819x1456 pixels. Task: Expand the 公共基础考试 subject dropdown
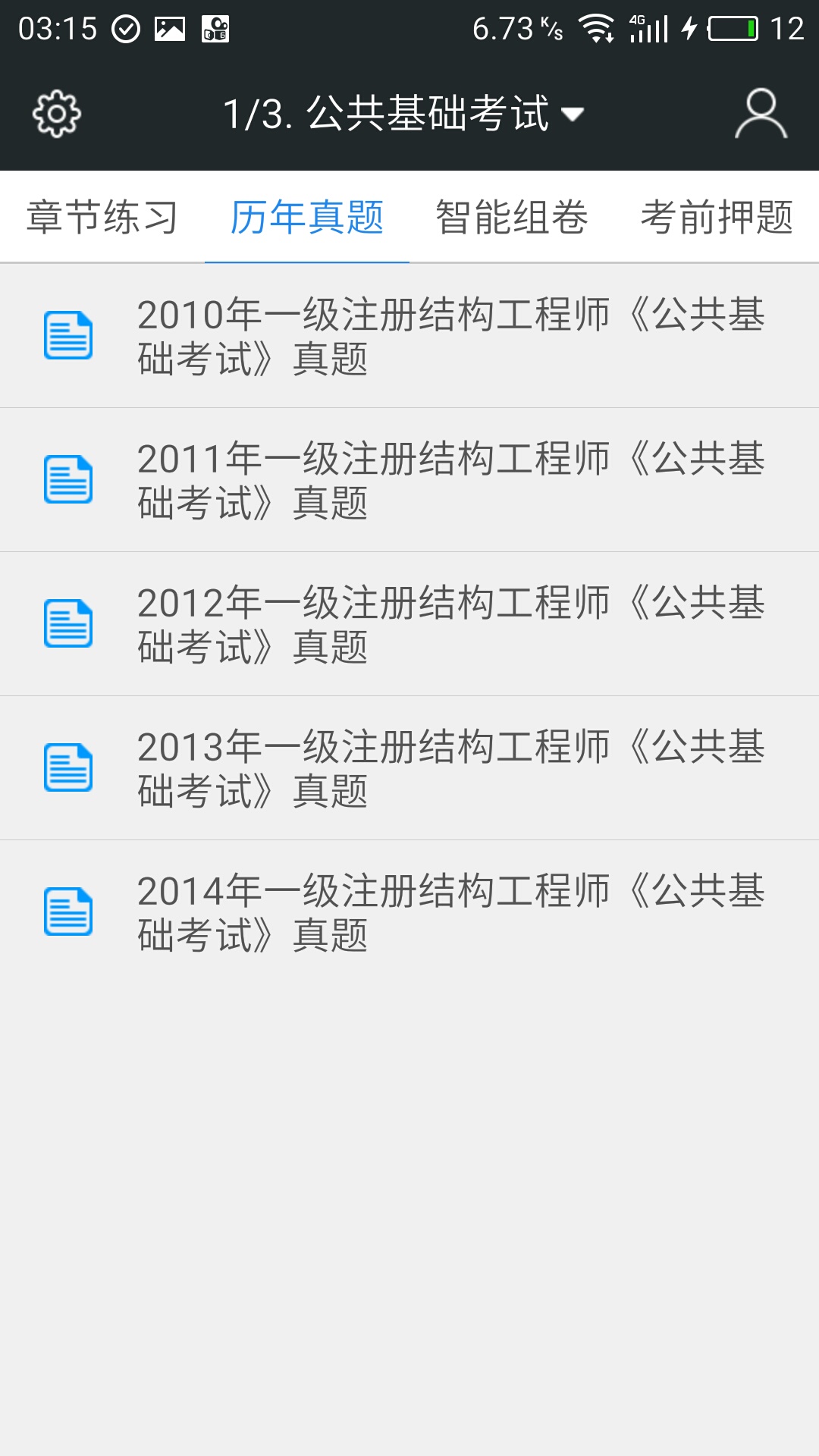point(403,115)
